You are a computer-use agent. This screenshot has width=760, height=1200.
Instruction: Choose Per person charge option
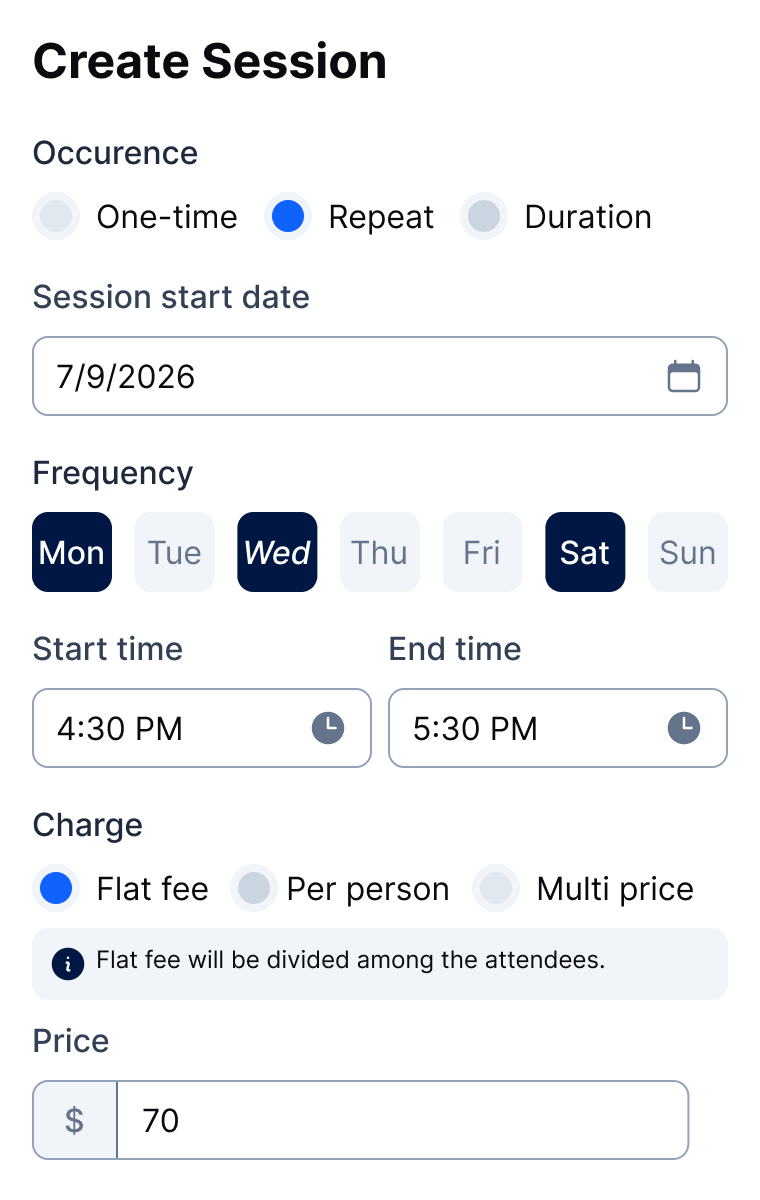(x=254, y=888)
